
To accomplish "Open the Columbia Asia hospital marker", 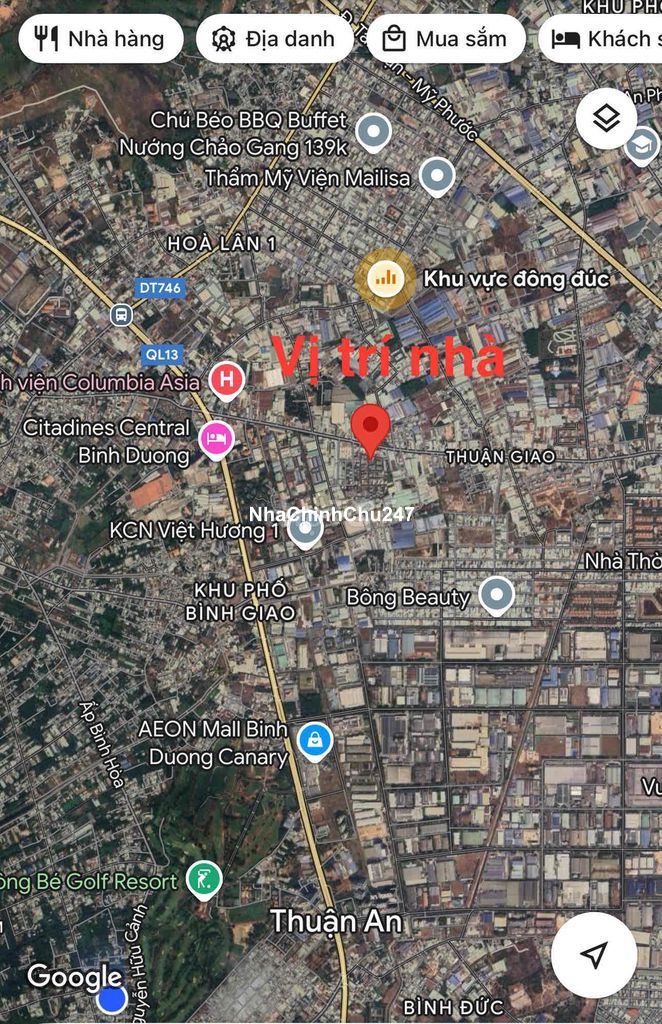I will (227, 380).
